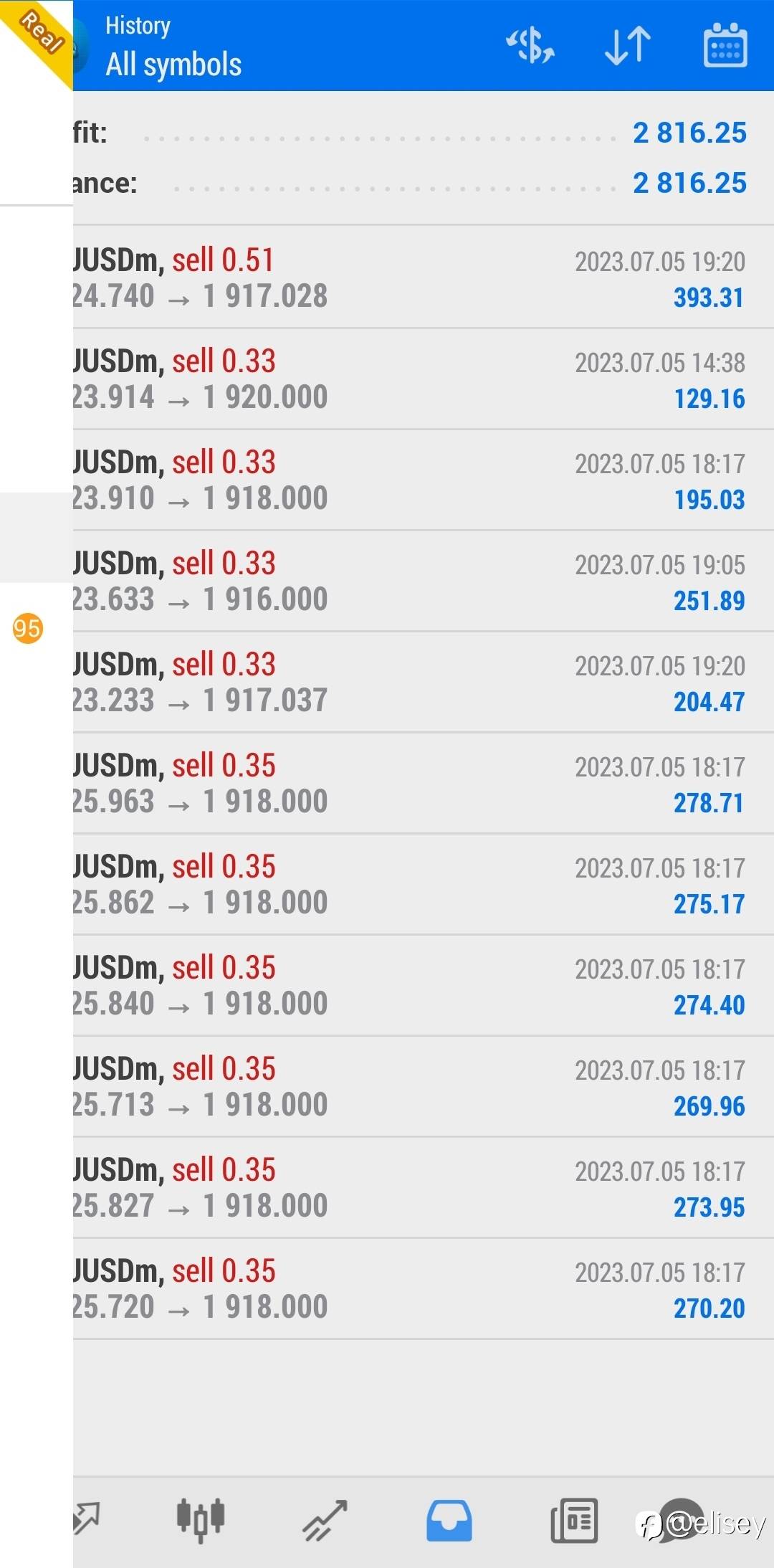Open the history inbox tab
The height and width of the screenshot is (1568, 774).
click(449, 1520)
